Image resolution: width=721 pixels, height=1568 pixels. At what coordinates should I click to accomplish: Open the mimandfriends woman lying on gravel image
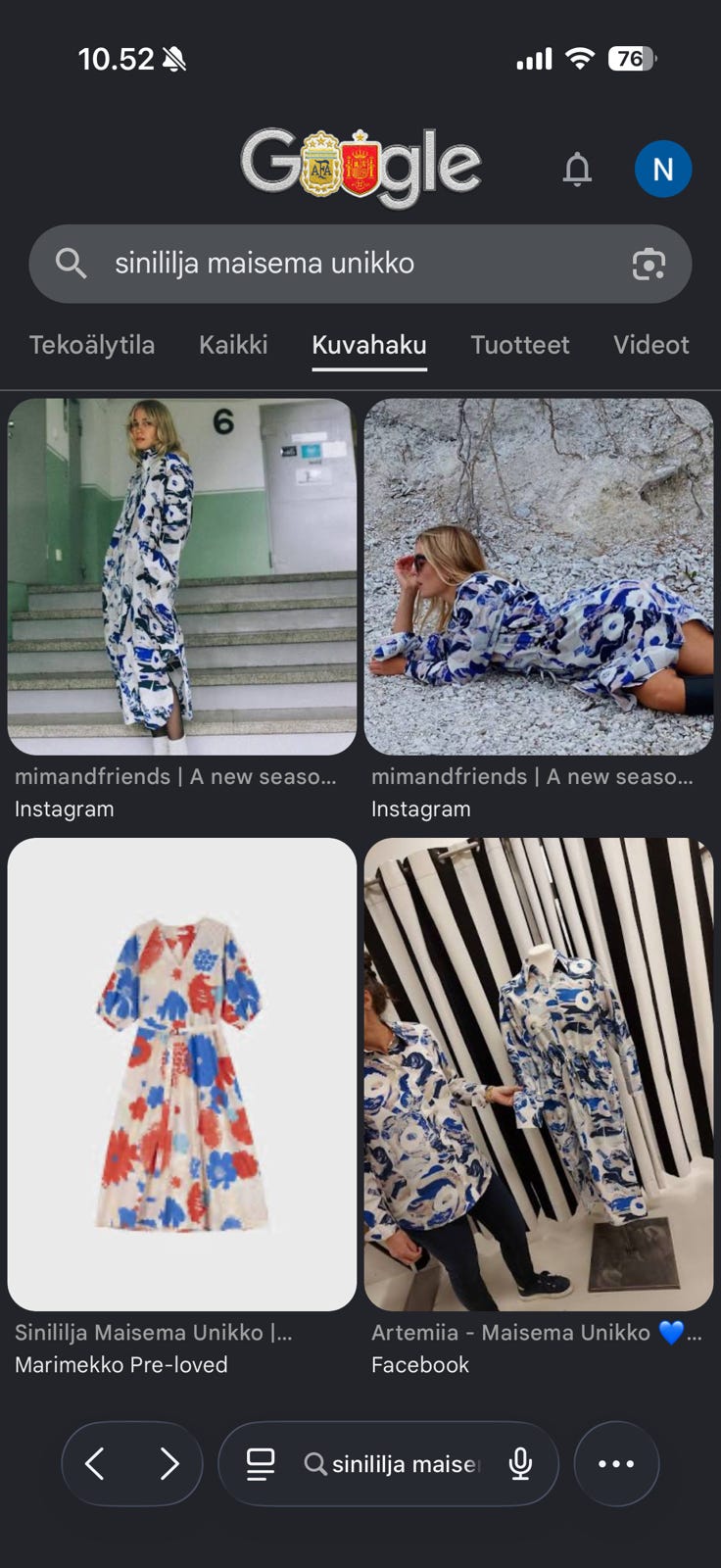539,576
